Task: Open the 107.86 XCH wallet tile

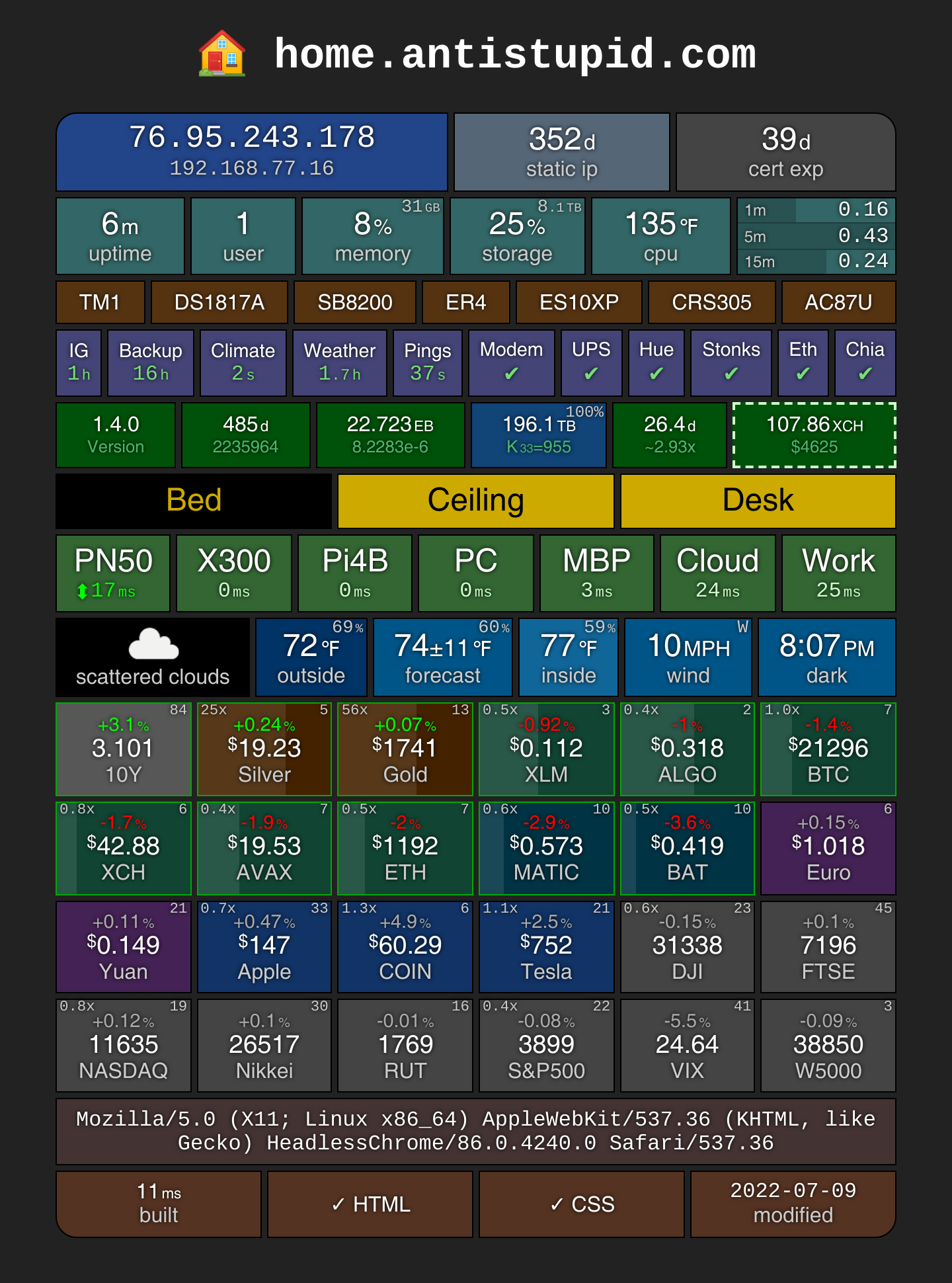Action: pos(814,435)
